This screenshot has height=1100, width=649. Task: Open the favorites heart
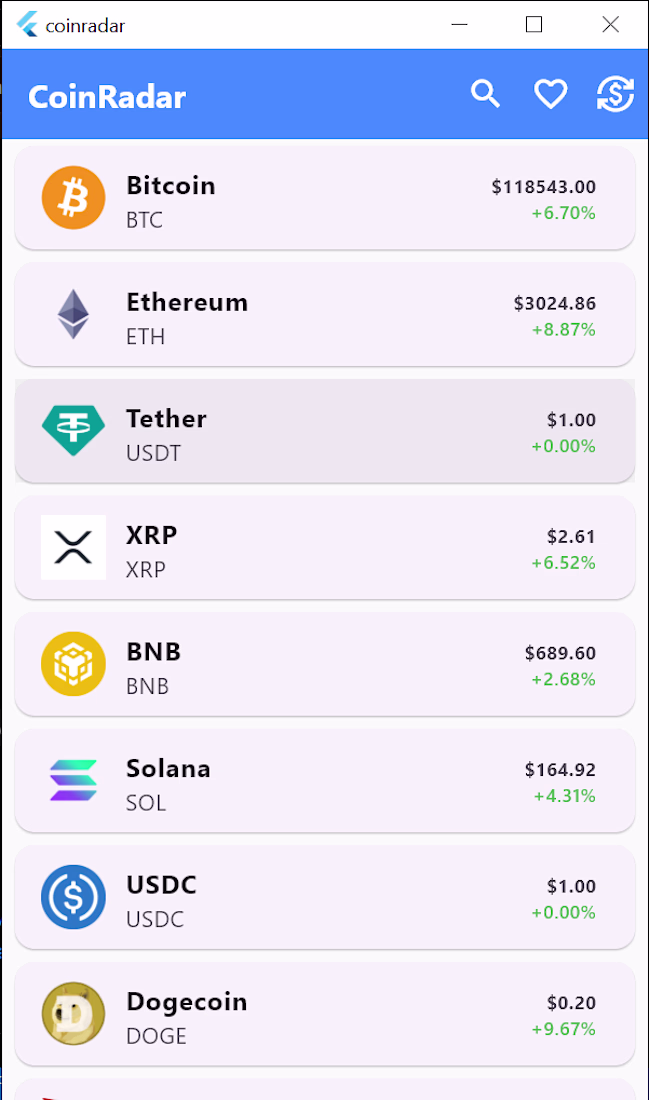[x=550, y=94]
